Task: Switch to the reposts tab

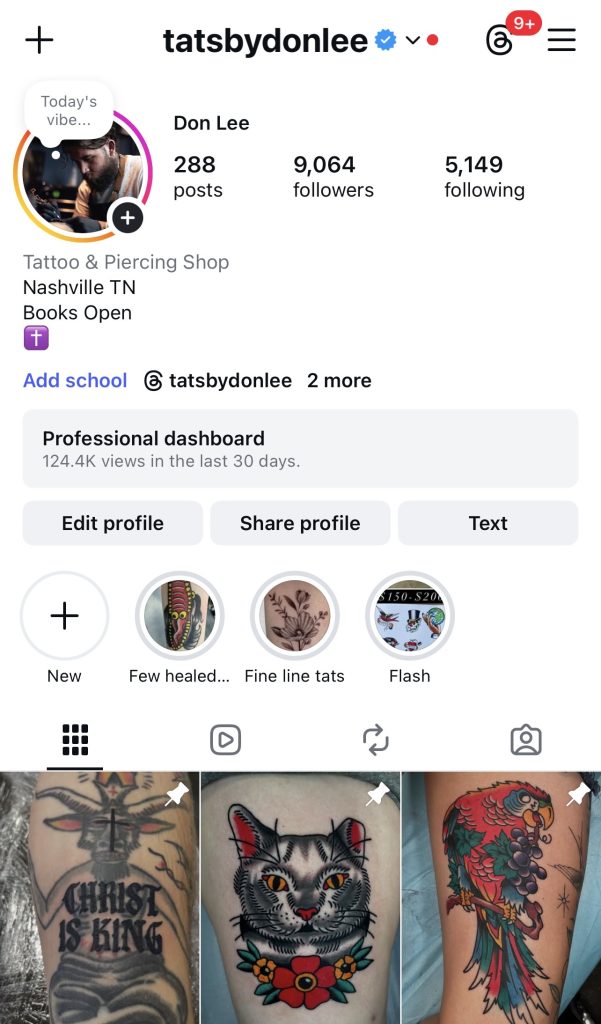Action: [x=375, y=740]
